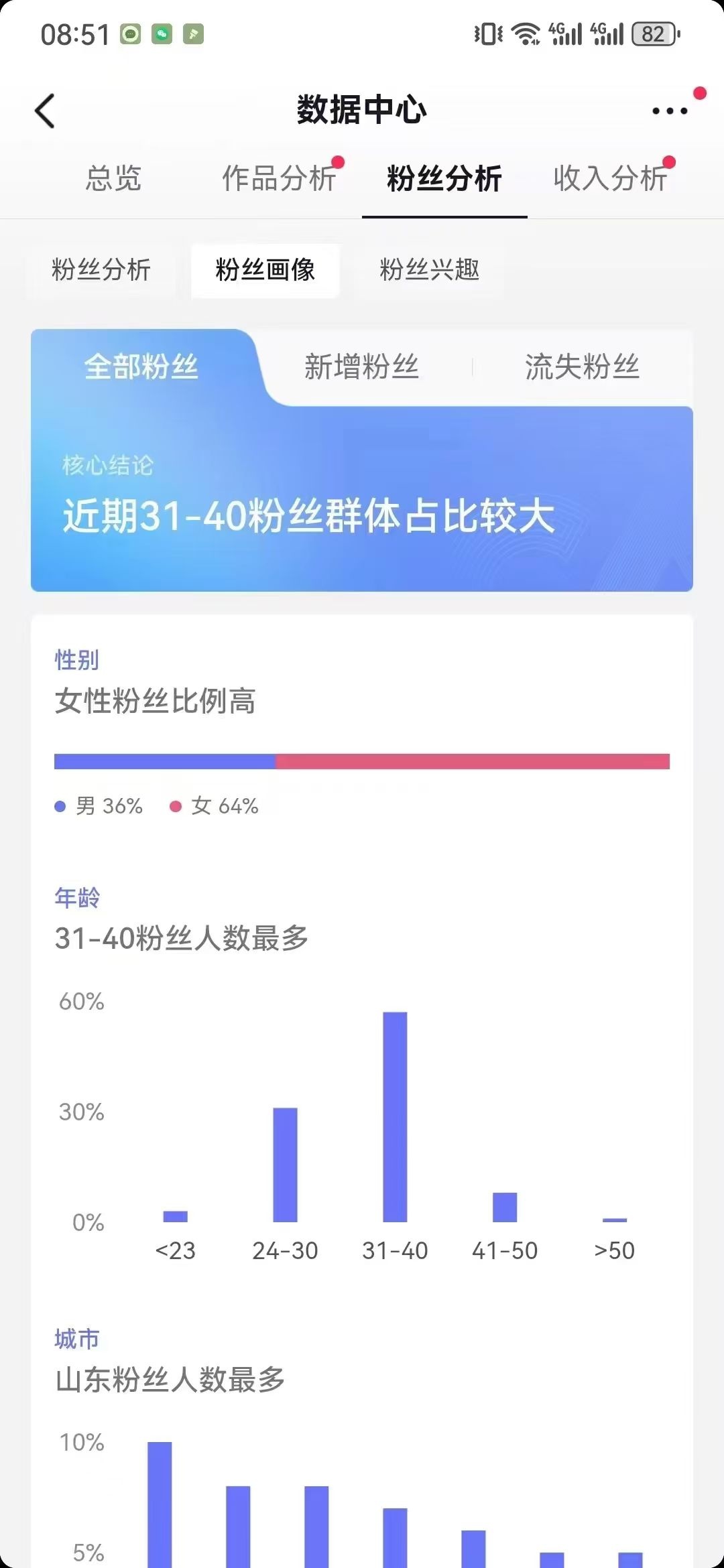Show 新增粉丝 data
The image size is (724, 1568).
tap(362, 367)
